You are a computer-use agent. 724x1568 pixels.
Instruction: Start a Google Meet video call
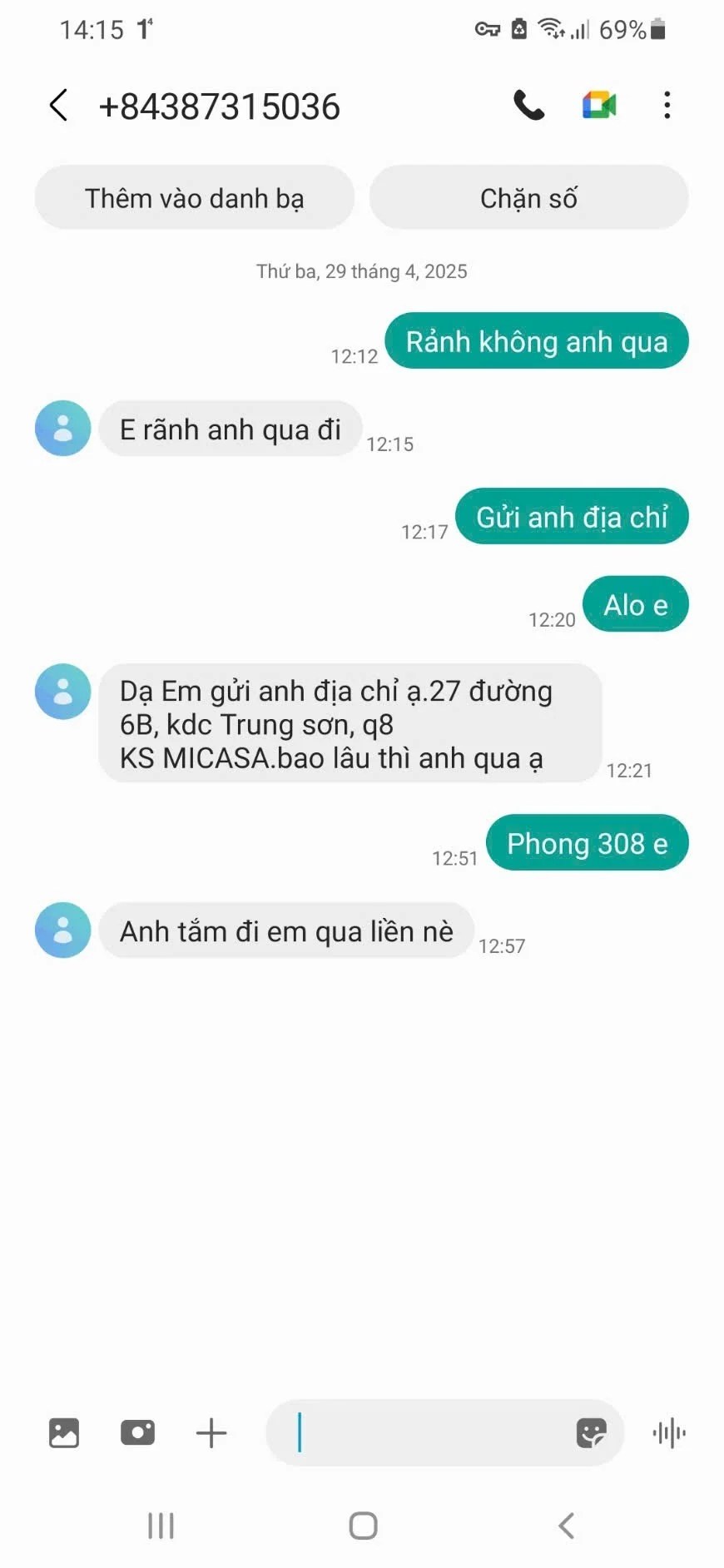click(x=598, y=106)
